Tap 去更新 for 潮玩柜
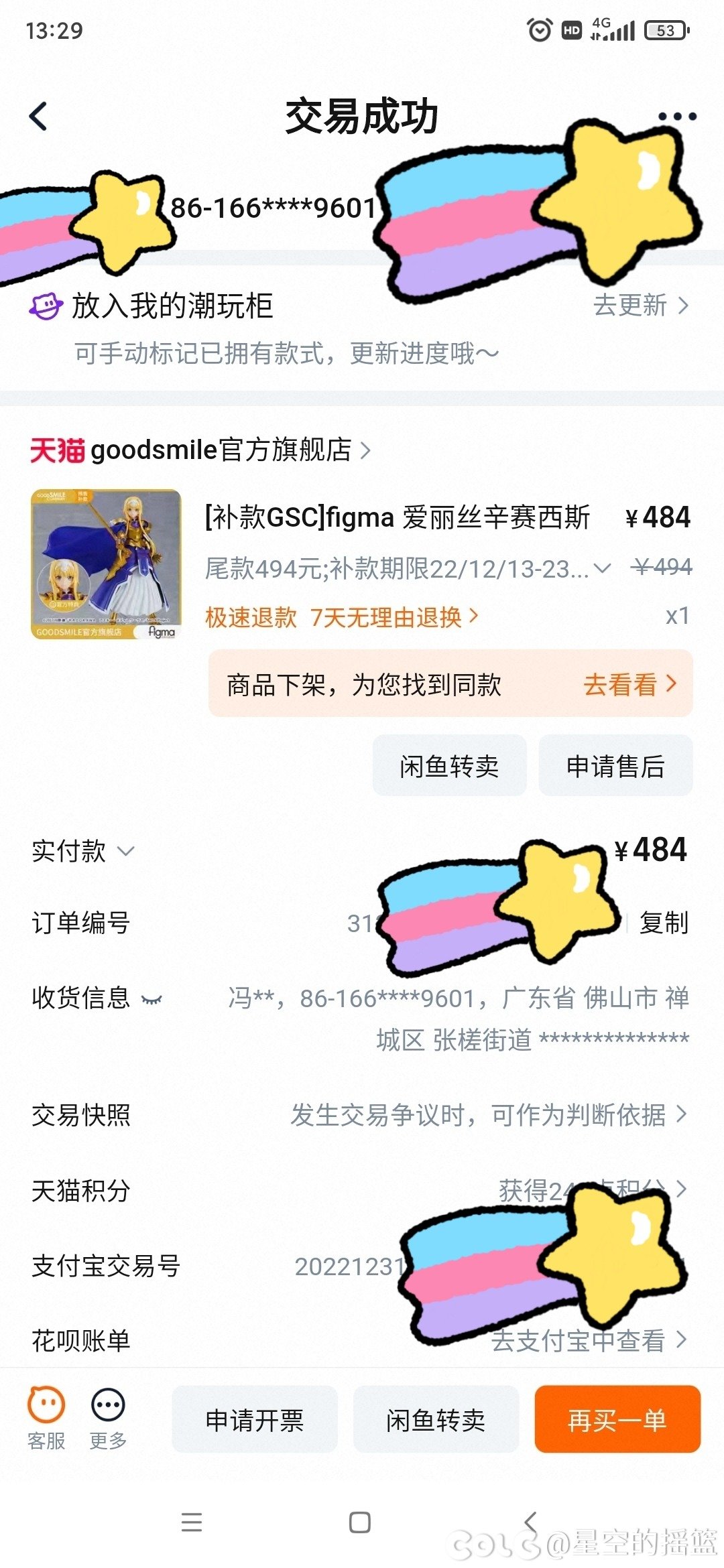 pos(641,306)
